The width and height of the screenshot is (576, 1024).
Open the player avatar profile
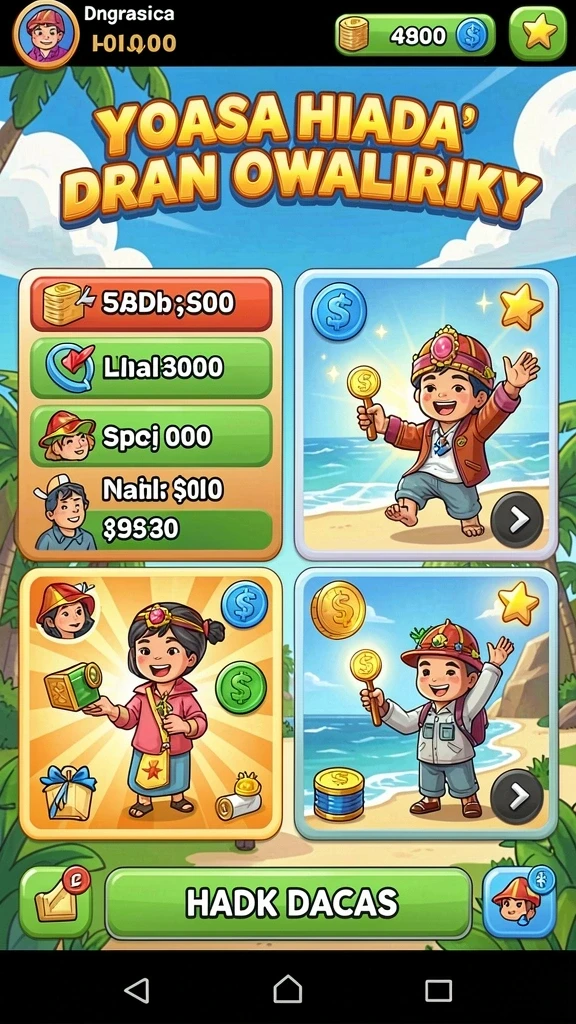click(45, 34)
